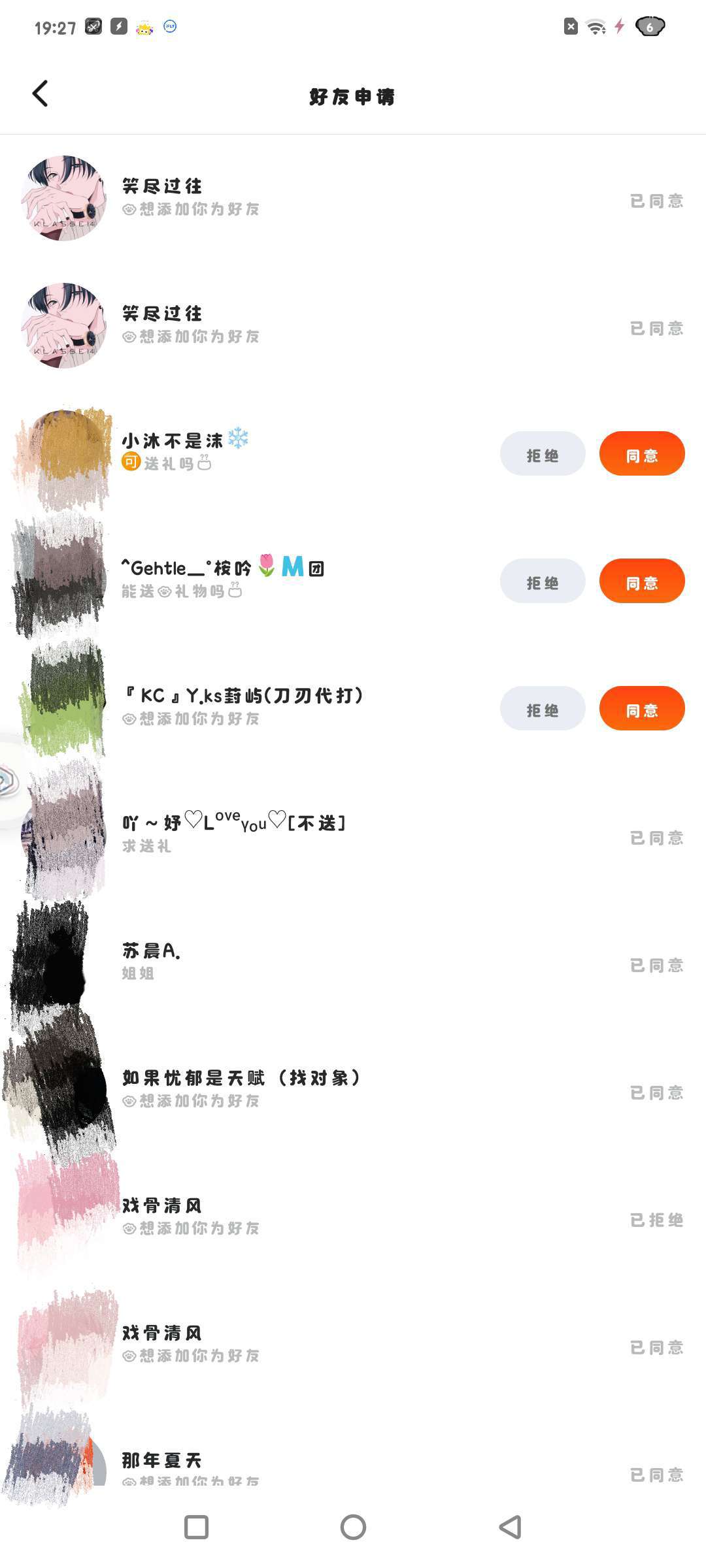The width and height of the screenshot is (706, 1568).
Task: Tap 同意 for 小沐不是沫
Action: click(641, 454)
